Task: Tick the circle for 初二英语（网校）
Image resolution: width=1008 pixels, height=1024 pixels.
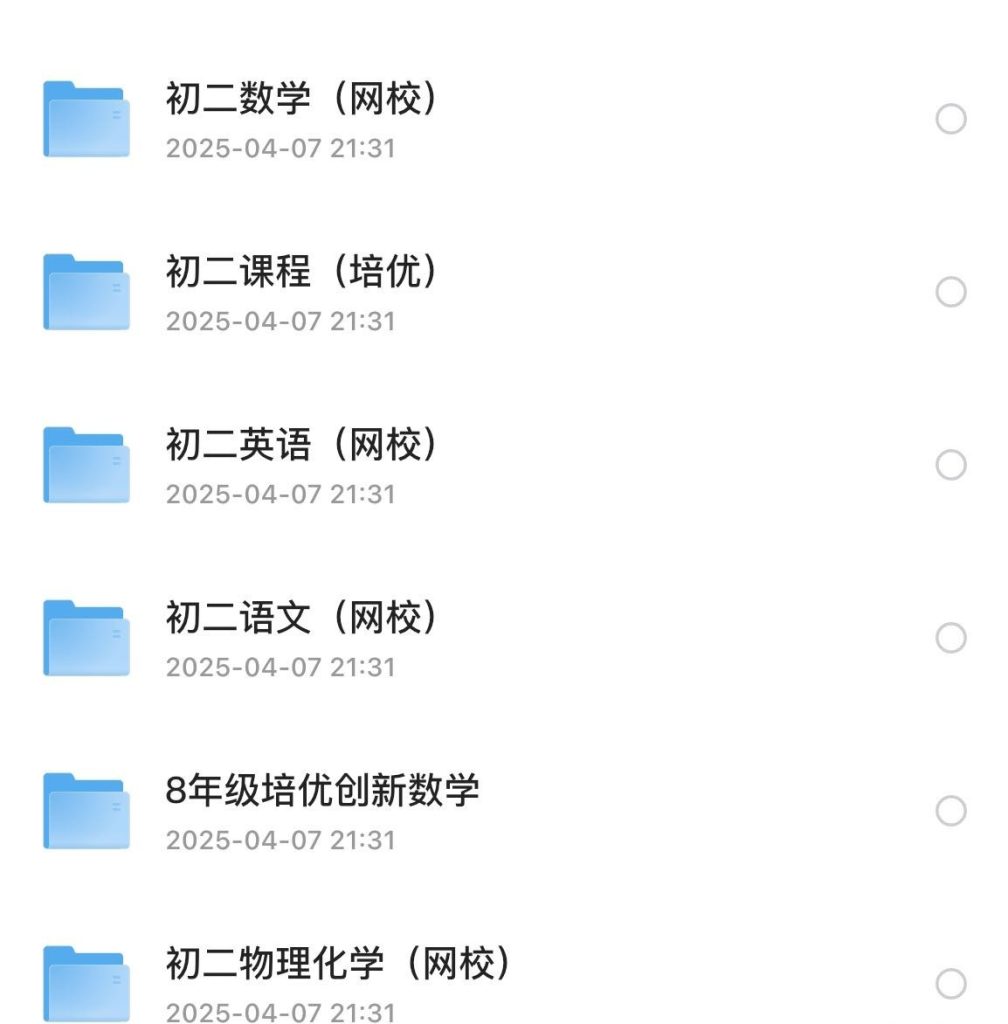Action: click(951, 465)
